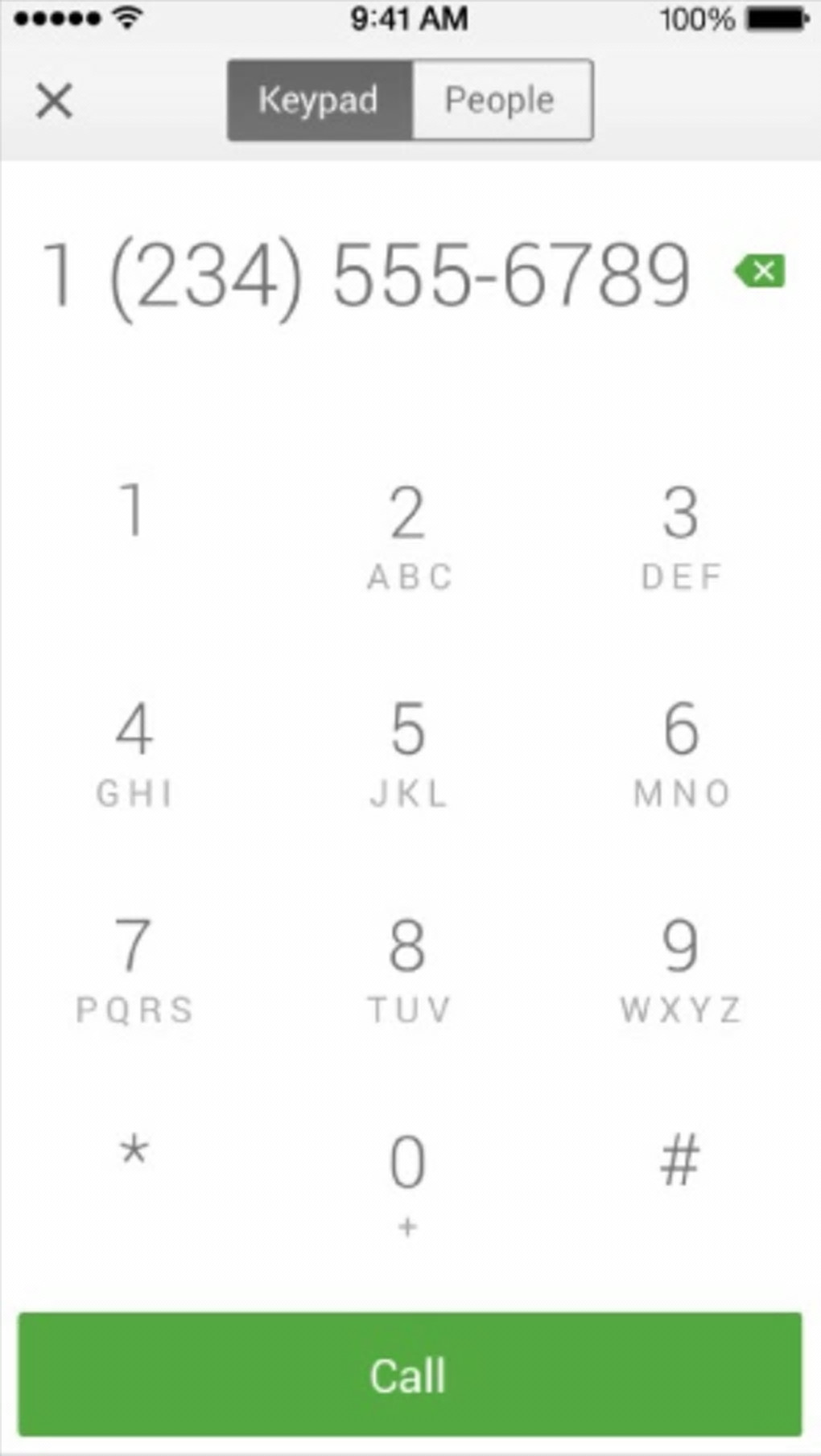Tap the phone number display field
This screenshot has width=821, height=1456.
(x=366, y=275)
